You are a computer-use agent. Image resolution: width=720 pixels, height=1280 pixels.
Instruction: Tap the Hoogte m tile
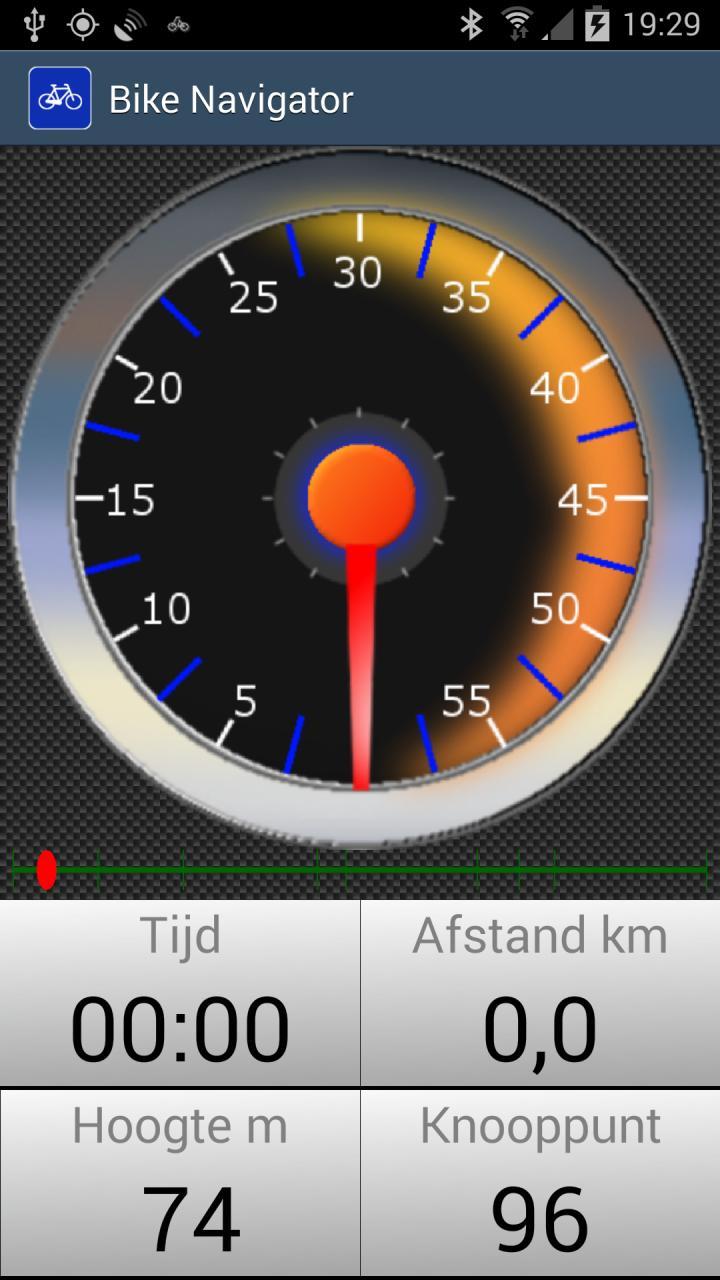pos(180,1183)
